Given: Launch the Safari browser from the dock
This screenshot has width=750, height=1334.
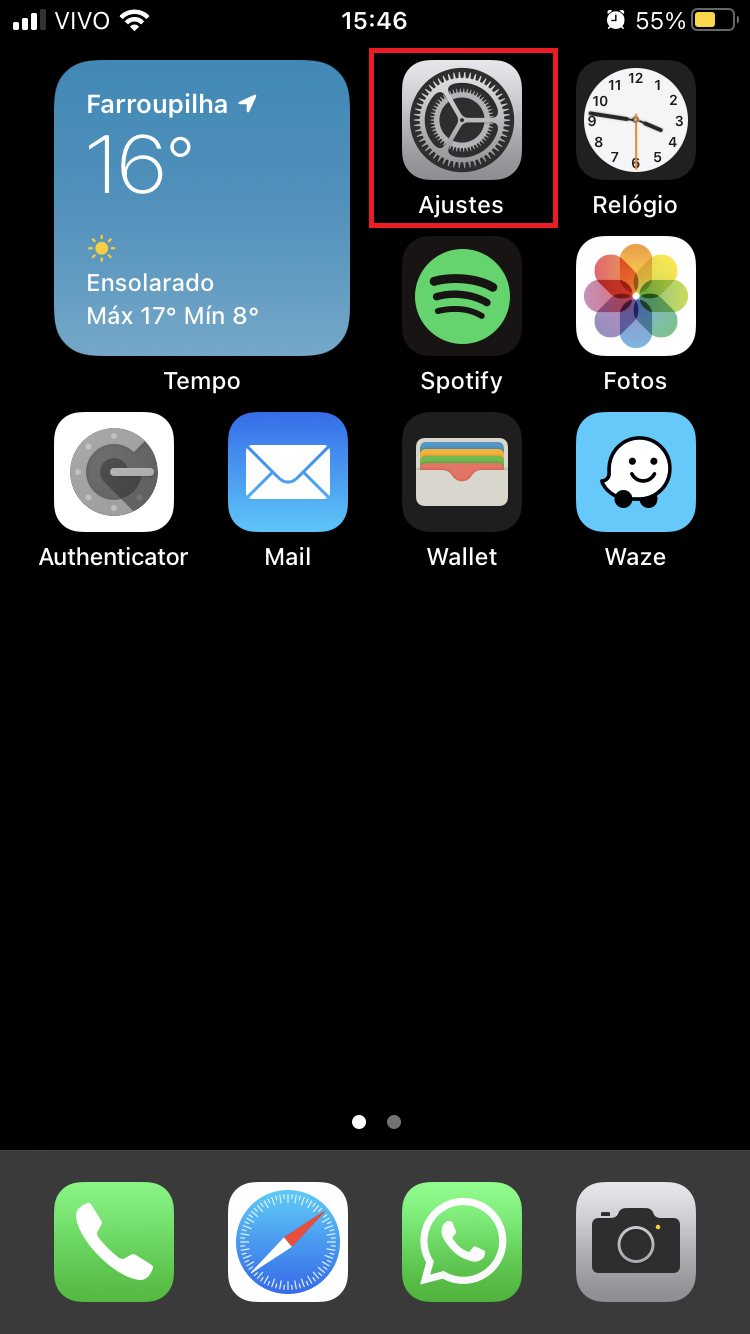Looking at the screenshot, I should (x=288, y=1242).
